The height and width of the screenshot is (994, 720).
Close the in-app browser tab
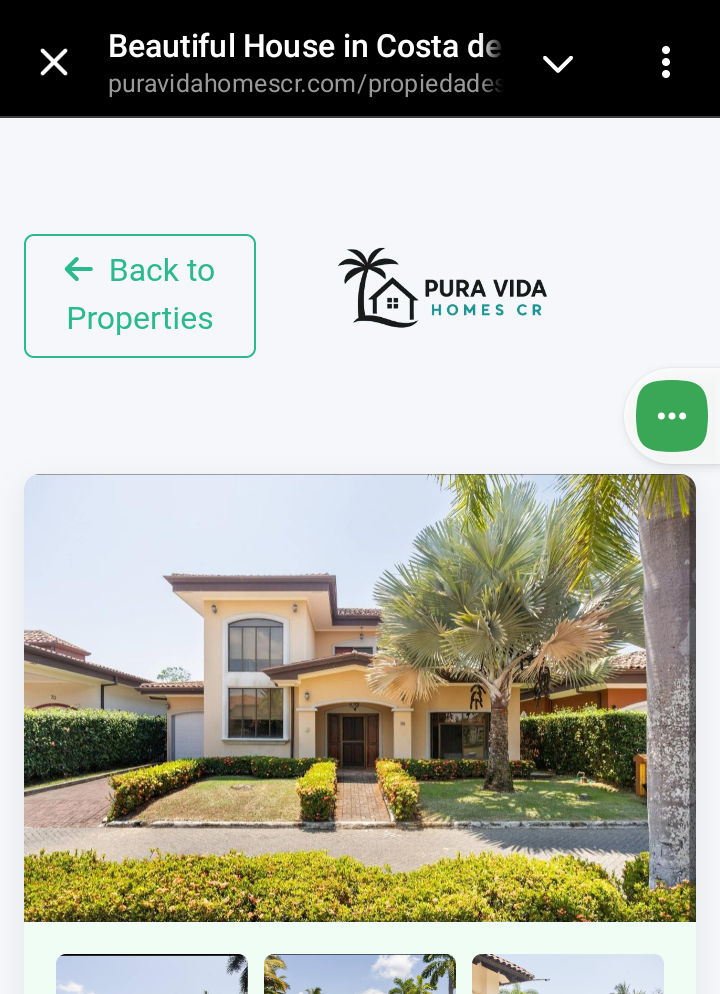pyautogui.click(x=54, y=62)
